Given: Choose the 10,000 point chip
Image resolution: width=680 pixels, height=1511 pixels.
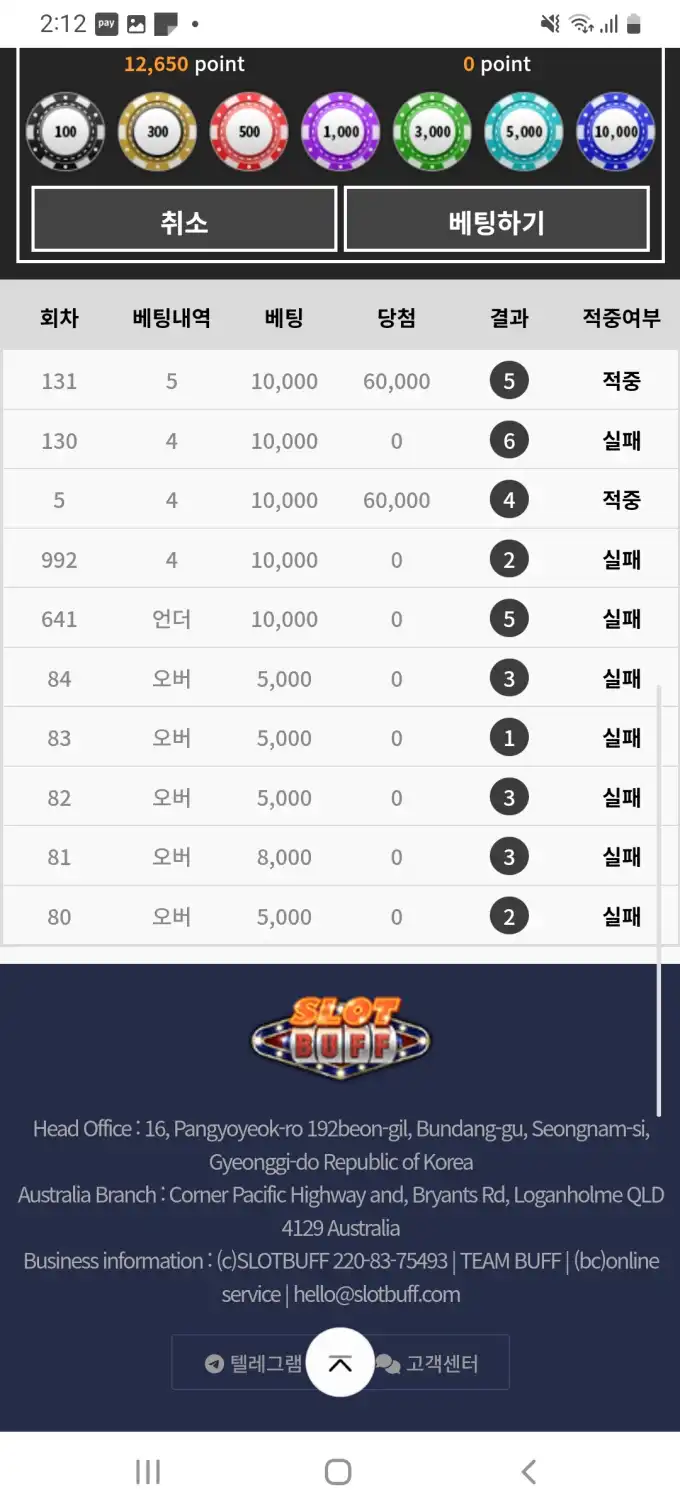Looking at the screenshot, I should pyautogui.click(x=616, y=132).
